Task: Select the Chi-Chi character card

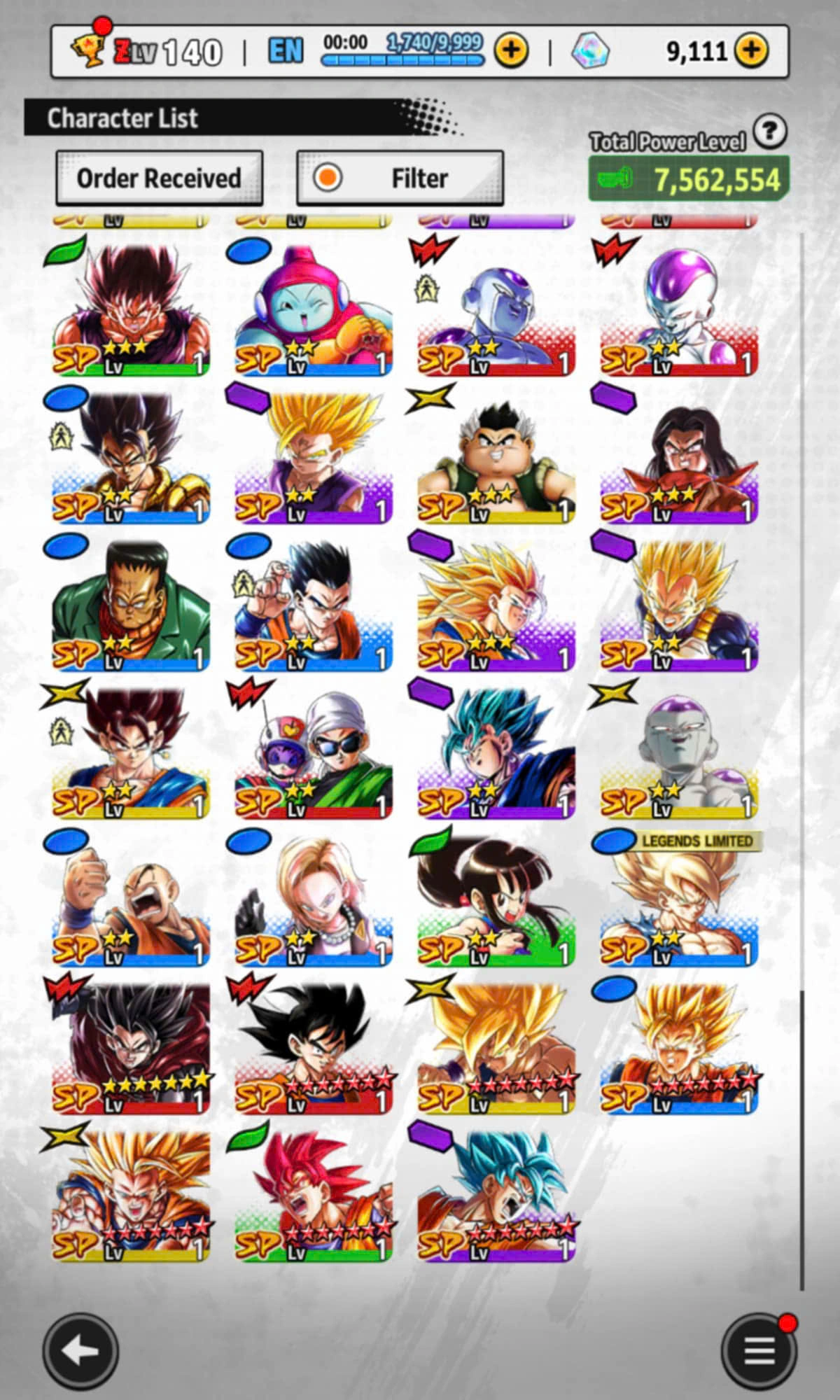Action: coord(496,903)
